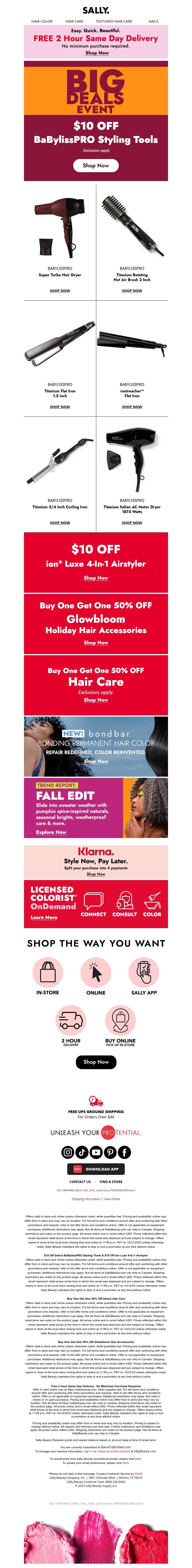Shop the Titanium 3/4 Inch Curling Iron
This screenshot has height=1568, width=192.
click(60, 522)
